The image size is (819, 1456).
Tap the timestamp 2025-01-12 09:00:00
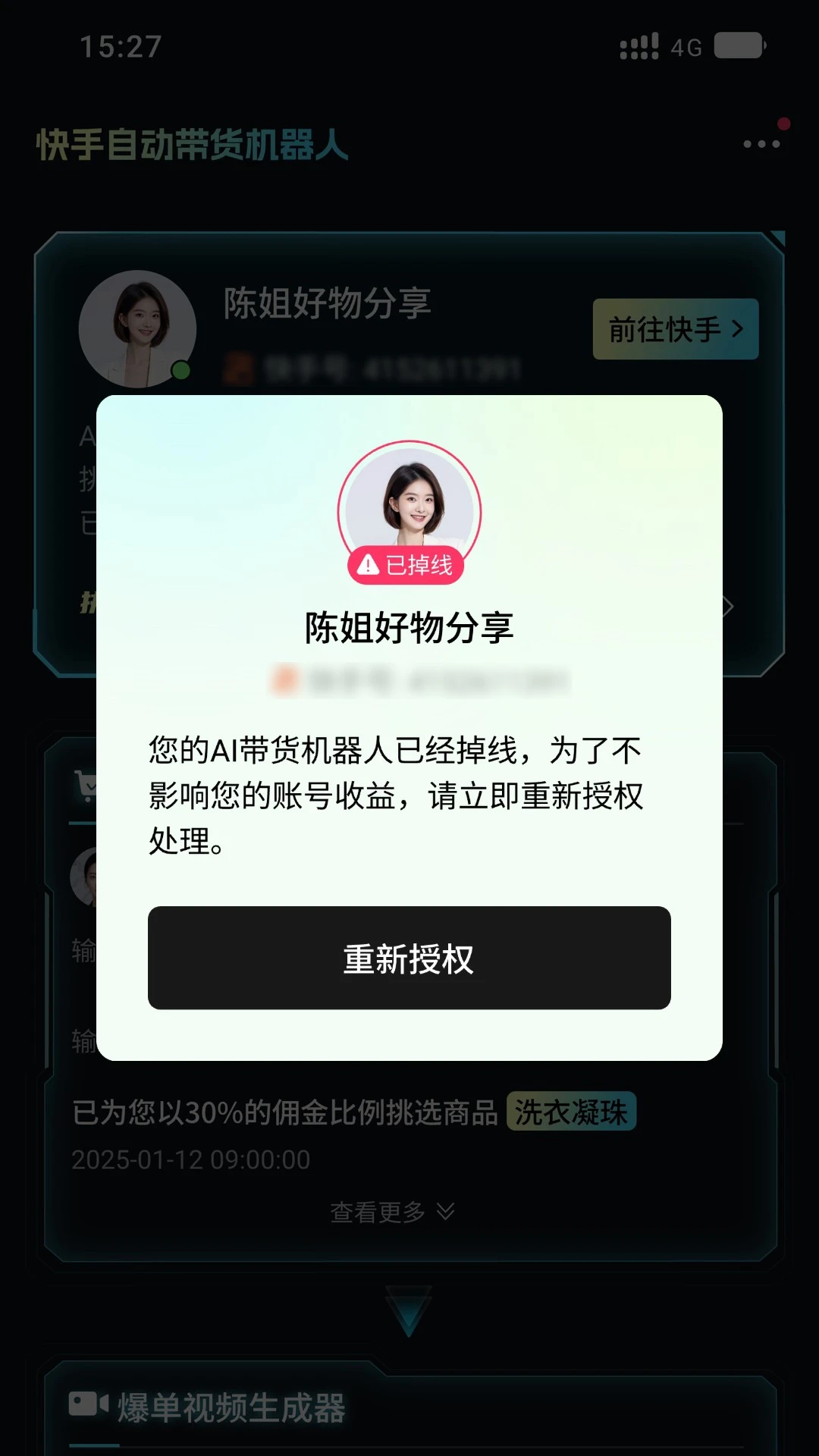[x=190, y=1159]
